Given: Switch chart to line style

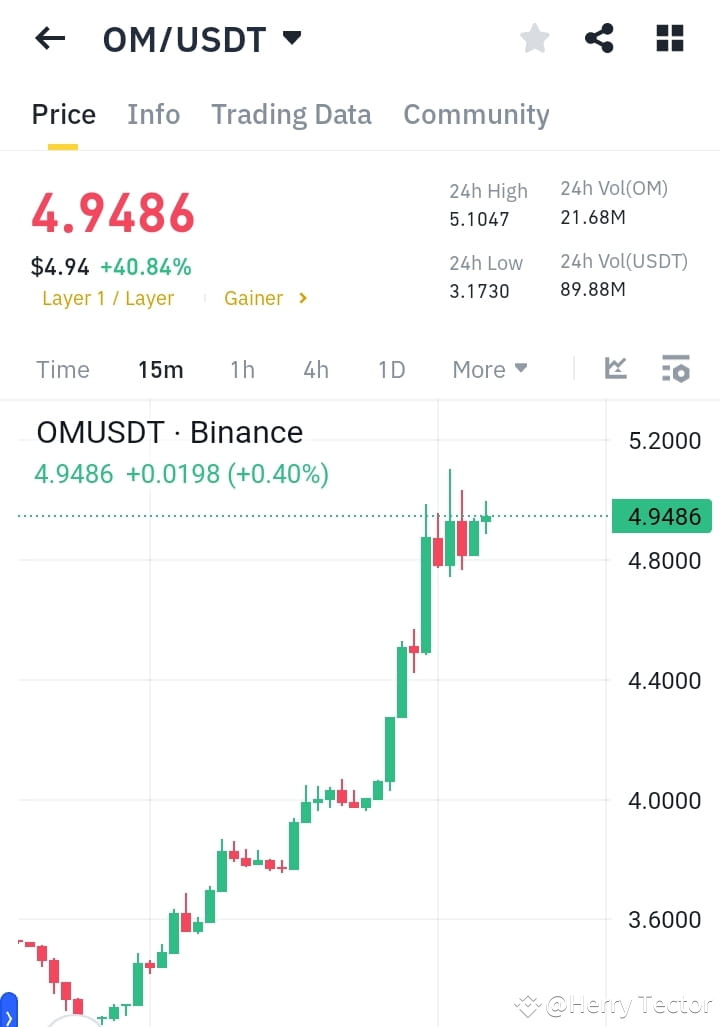Looking at the screenshot, I should [615, 369].
